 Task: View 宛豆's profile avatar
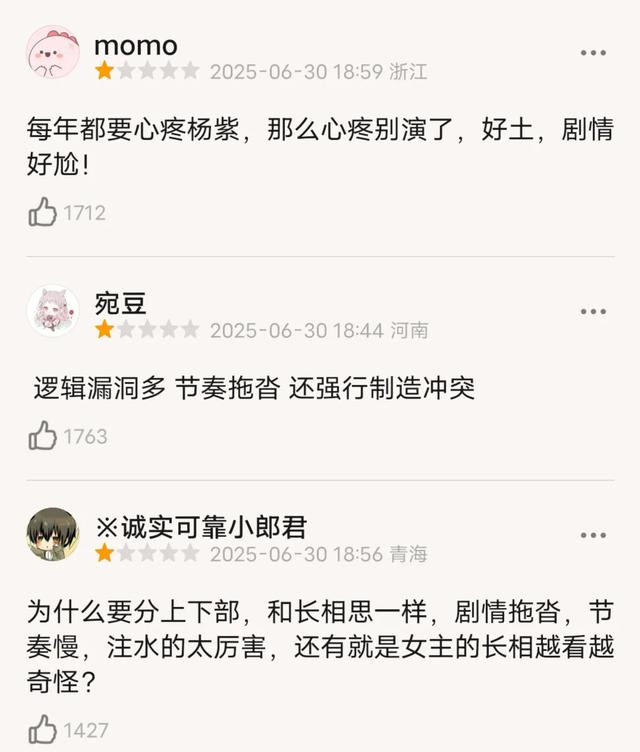coord(53,311)
